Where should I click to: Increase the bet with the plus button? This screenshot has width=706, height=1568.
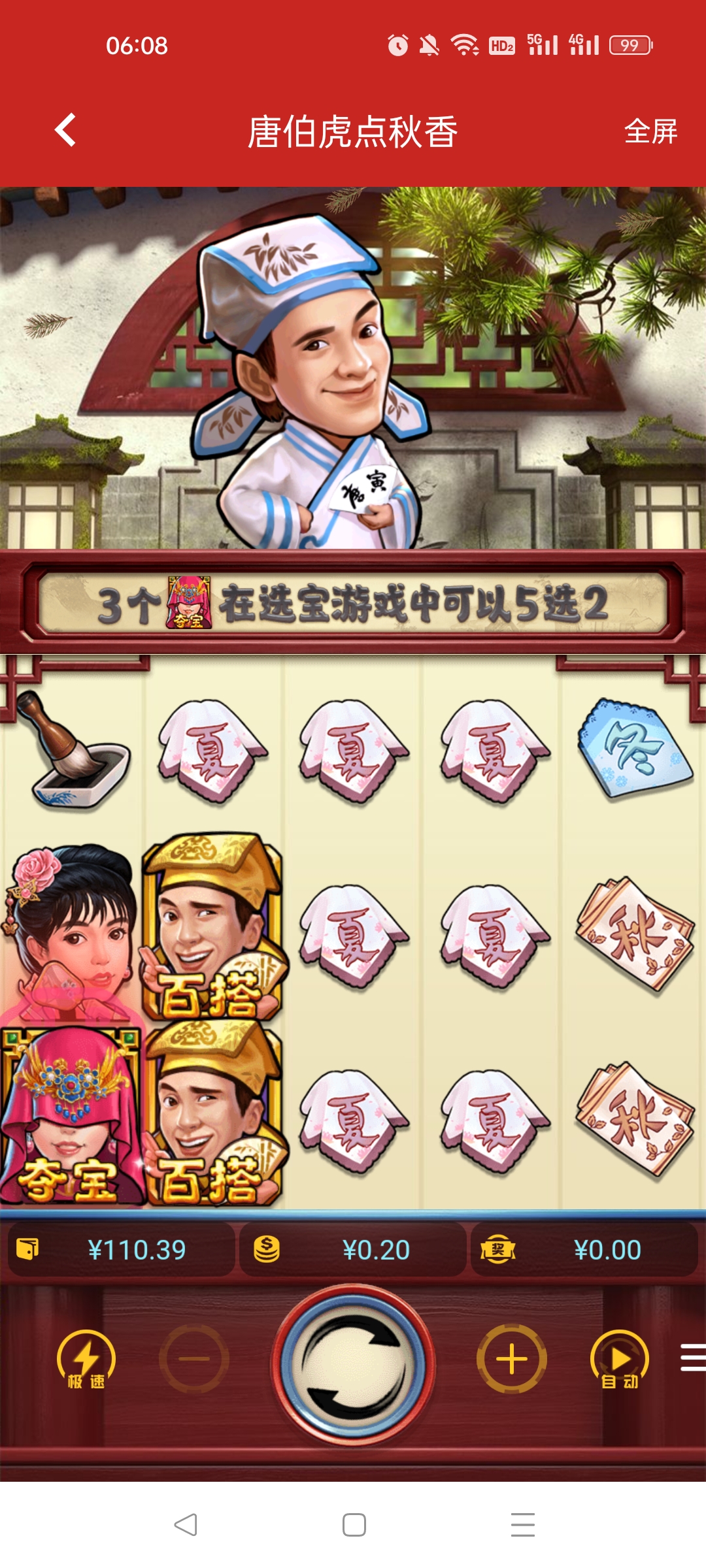pos(512,1359)
